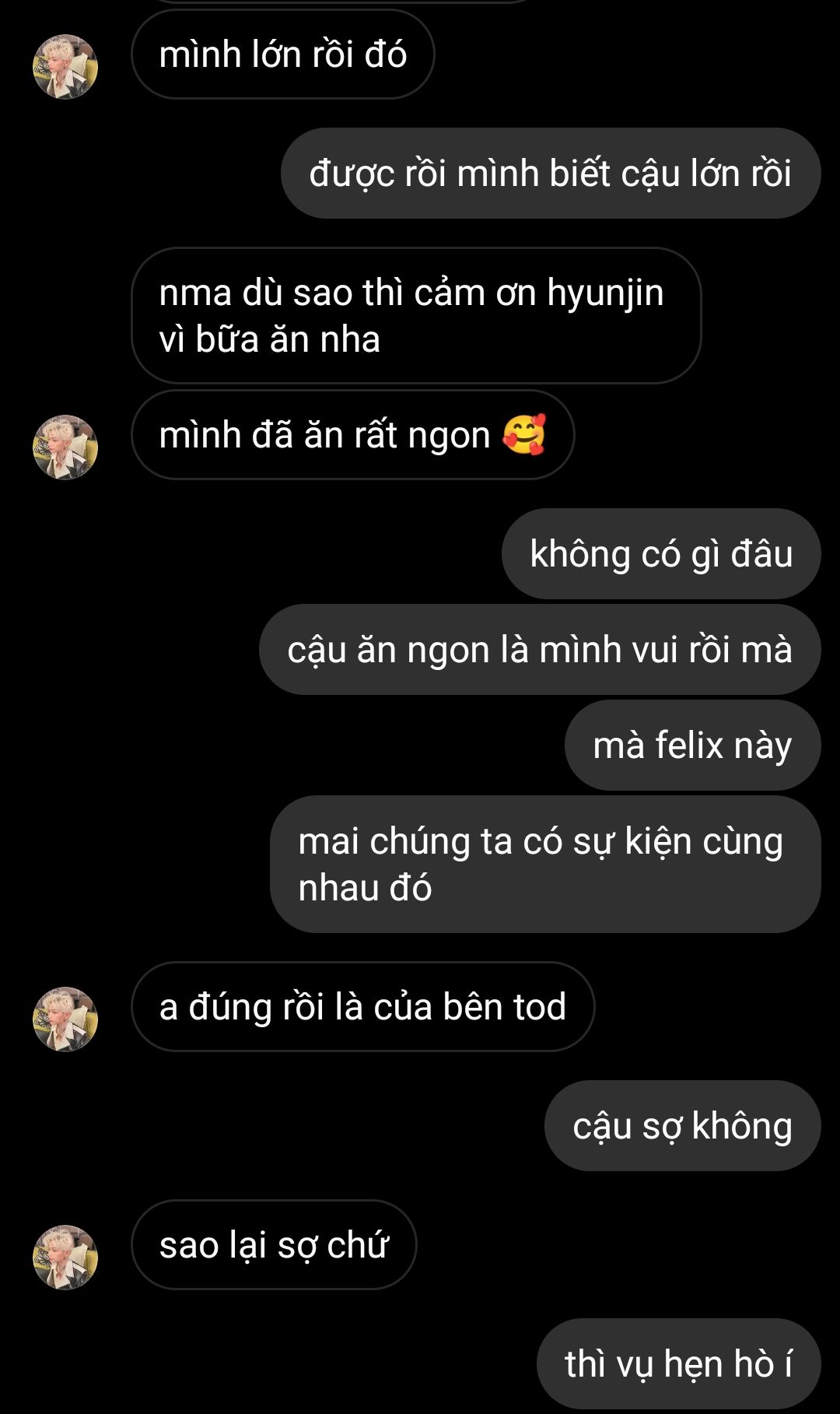Open the avatar beside "sao lại sợ chứ"

65,1257
